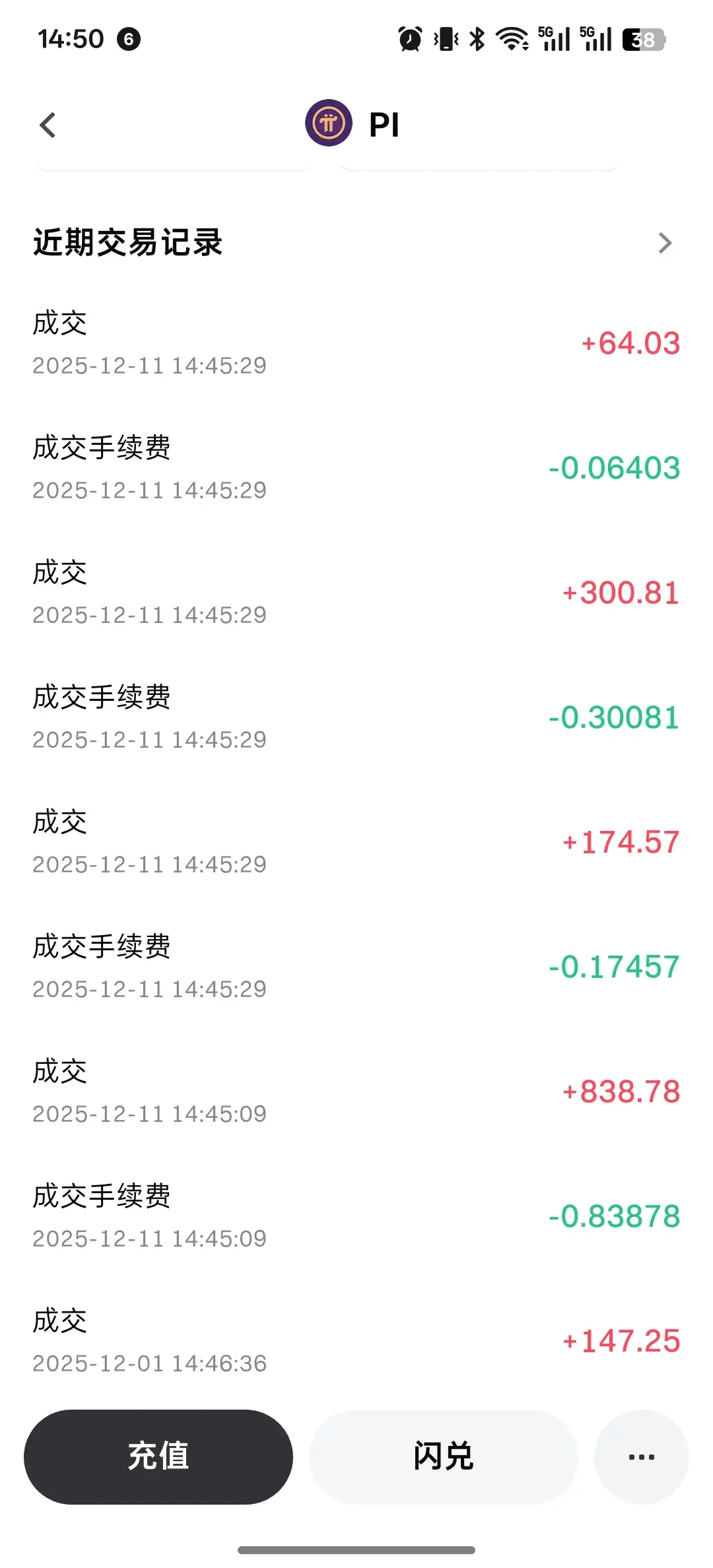
Task: Open the +147.25 成交 transaction record
Action: click(x=356, y=1341)
